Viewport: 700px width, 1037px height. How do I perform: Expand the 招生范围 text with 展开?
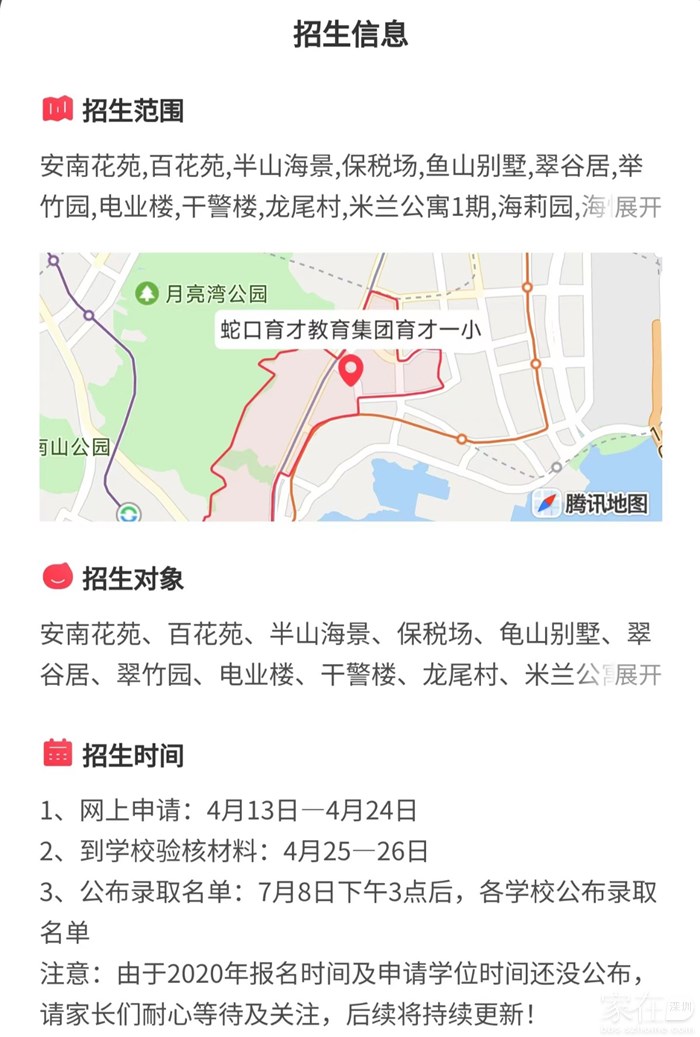coord(638,207)
